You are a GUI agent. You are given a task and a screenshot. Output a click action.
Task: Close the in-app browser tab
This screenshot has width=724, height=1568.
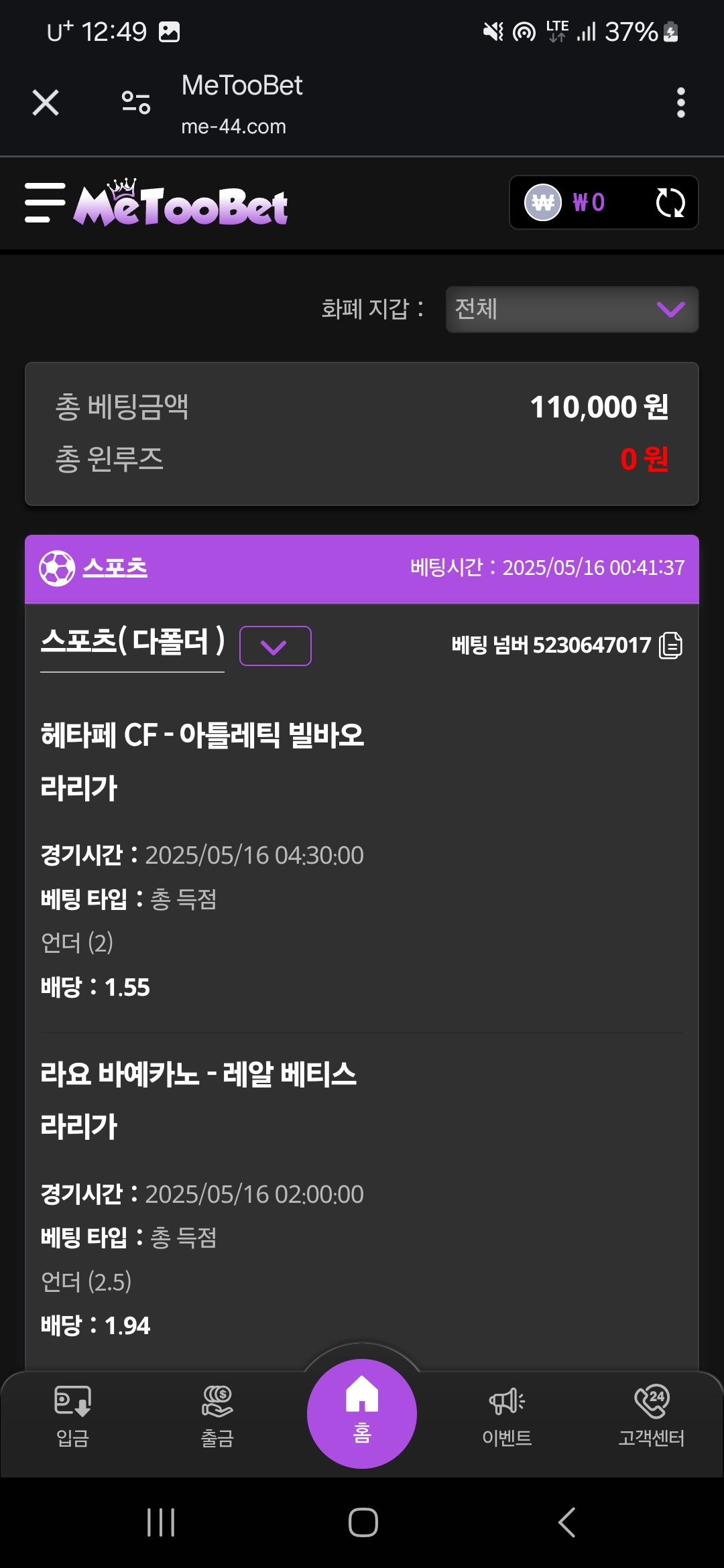(46, 103)
